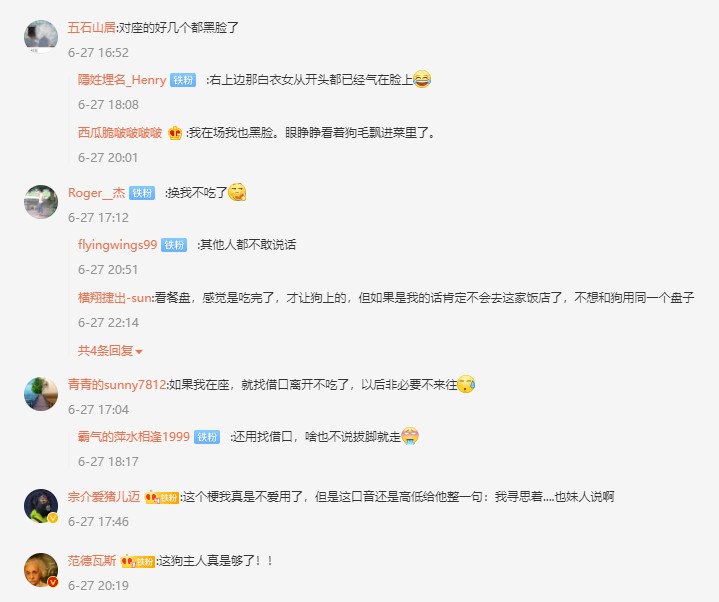Image resolution: width=719 pixels, height=602 pixels.
Task: Open 隱姓埋名_Henry's profile link
Action: [122, 79]
